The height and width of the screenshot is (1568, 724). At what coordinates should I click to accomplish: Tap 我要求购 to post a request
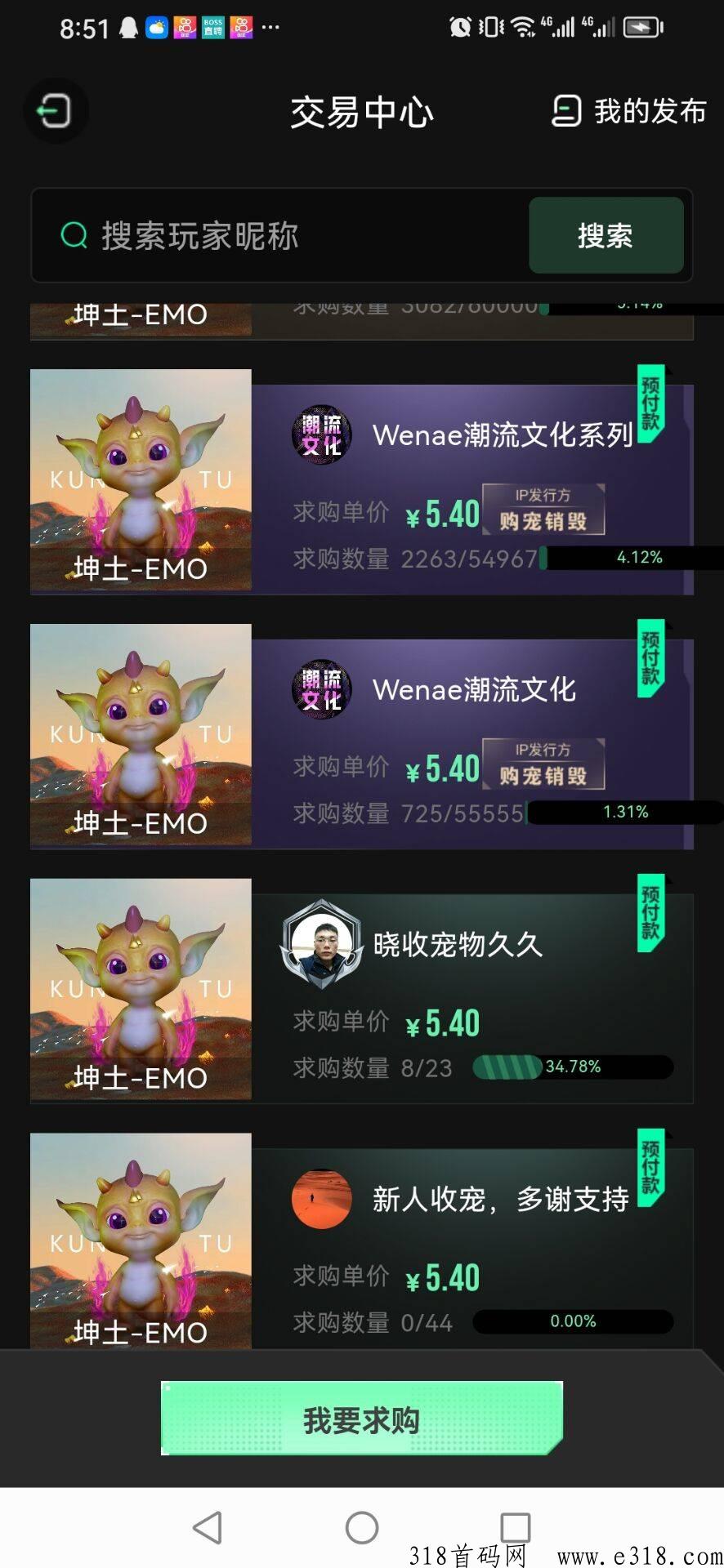tap(362, 1420)
